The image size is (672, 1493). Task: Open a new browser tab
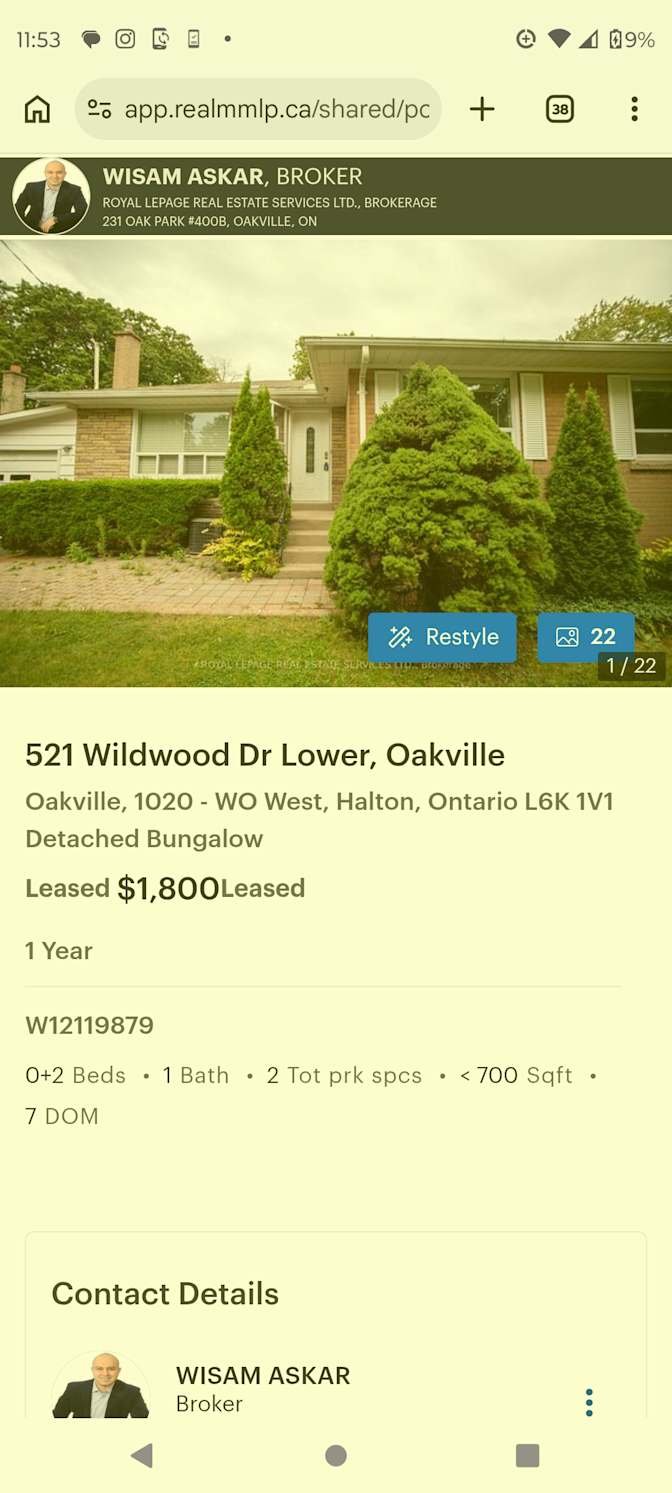point(482,109)
